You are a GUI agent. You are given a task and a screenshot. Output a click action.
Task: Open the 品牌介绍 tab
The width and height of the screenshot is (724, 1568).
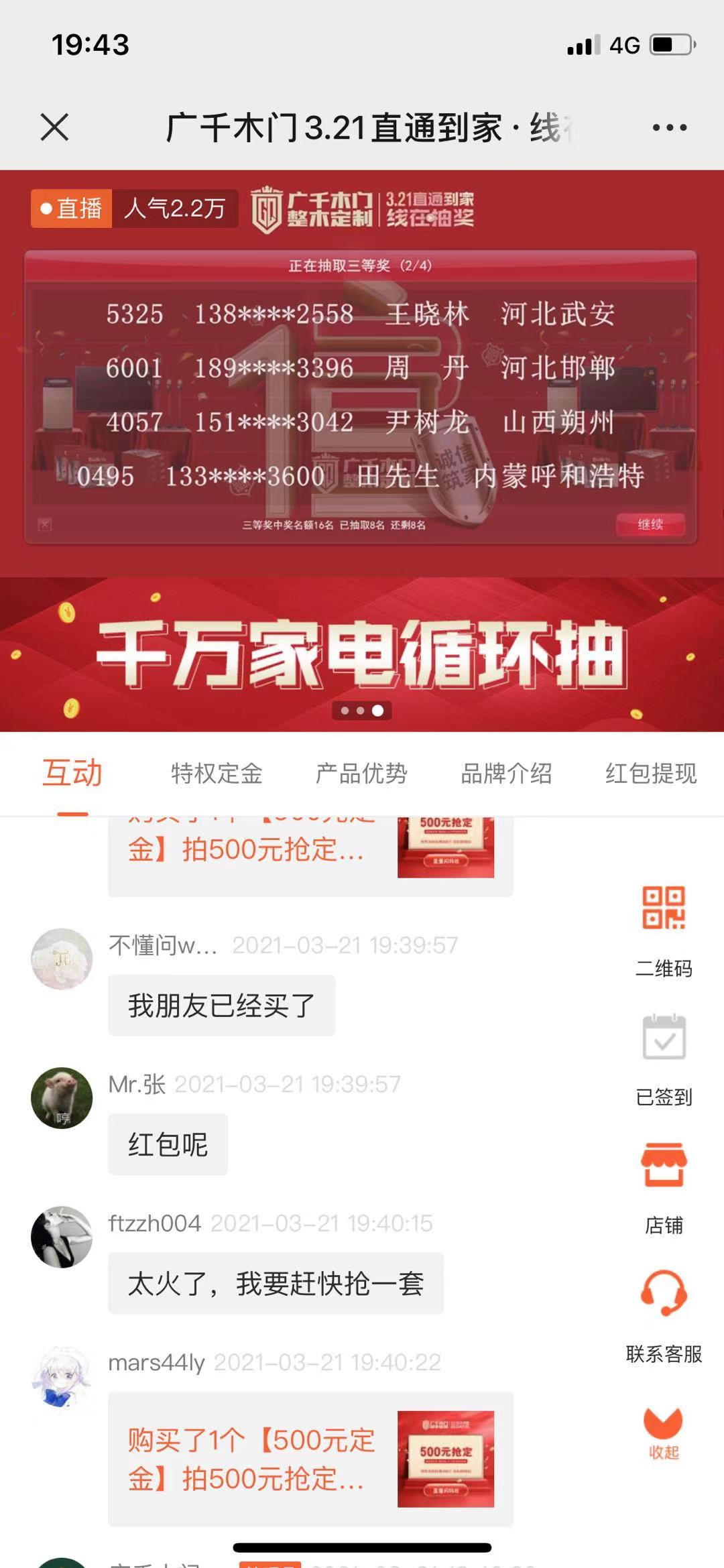tap(506, 774)
